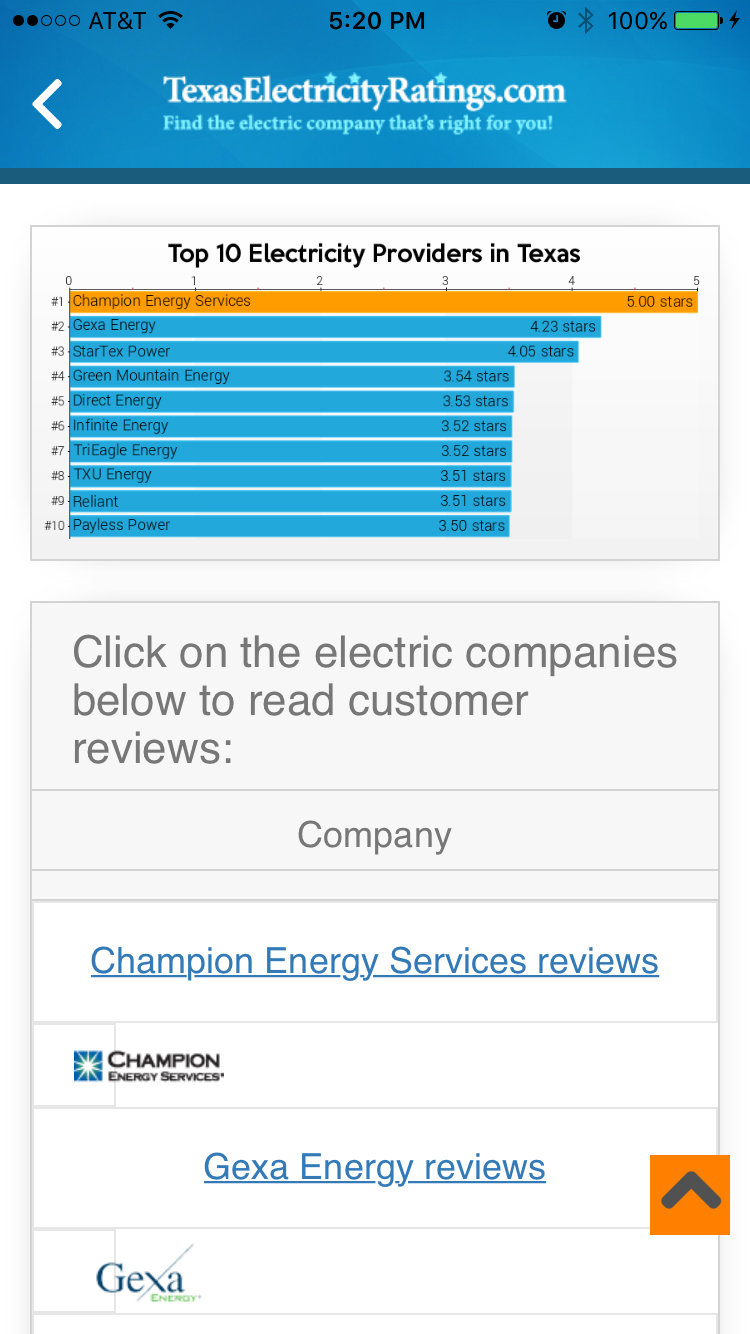
Task: Jump to top with orange arrow button
Action: tap(690, 1194)
